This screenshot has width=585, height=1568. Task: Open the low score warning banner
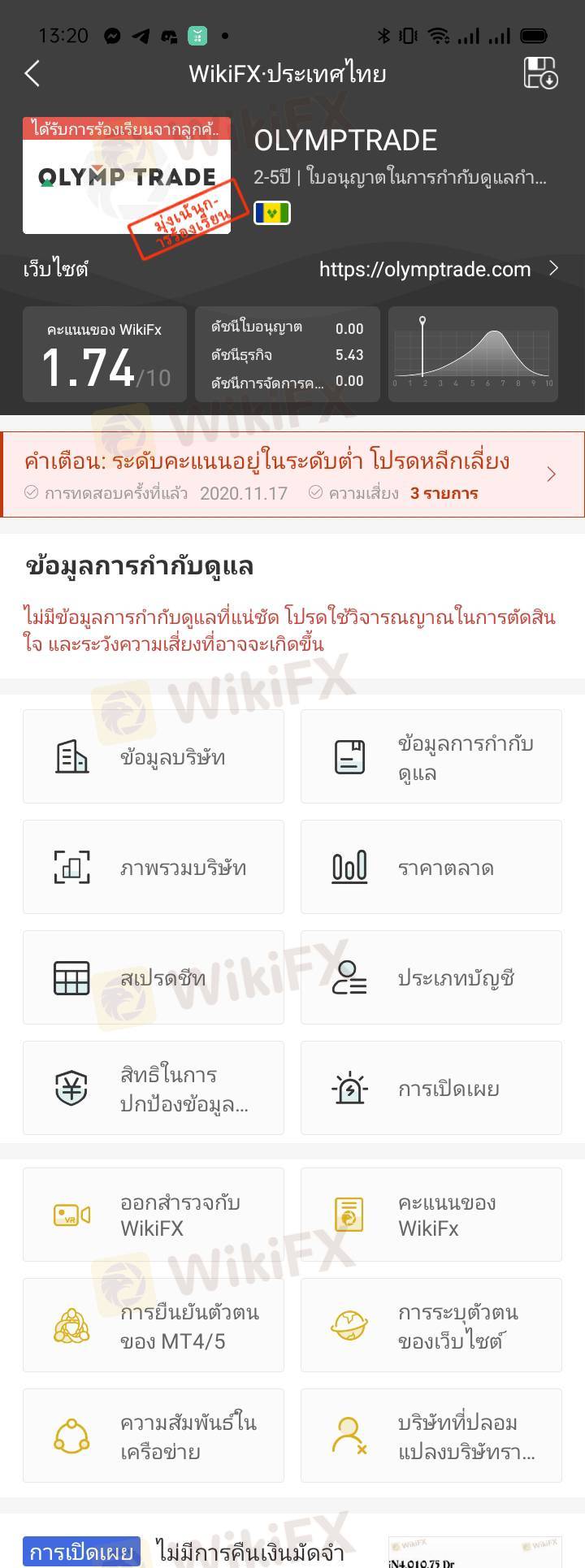(292, 474)
